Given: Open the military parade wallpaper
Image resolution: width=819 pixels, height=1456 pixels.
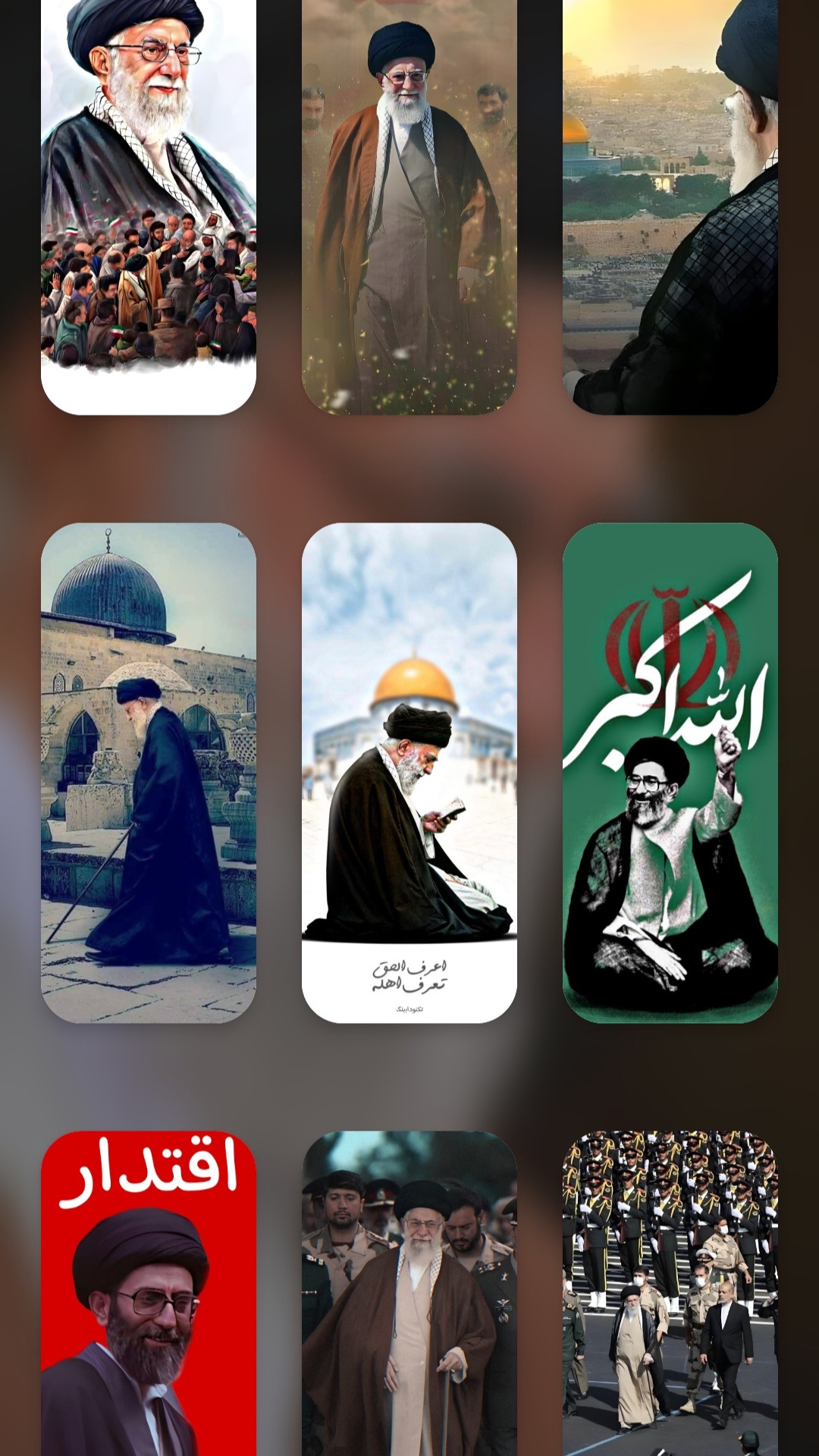Looking at the screenshot, I should (x=670, y=1293).
